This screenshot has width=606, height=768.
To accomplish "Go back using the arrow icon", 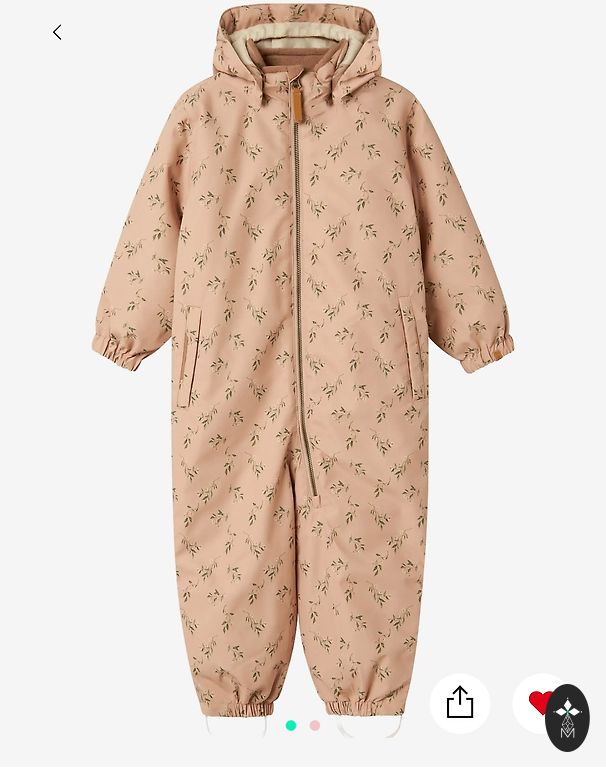I will [x=57, y=33].
